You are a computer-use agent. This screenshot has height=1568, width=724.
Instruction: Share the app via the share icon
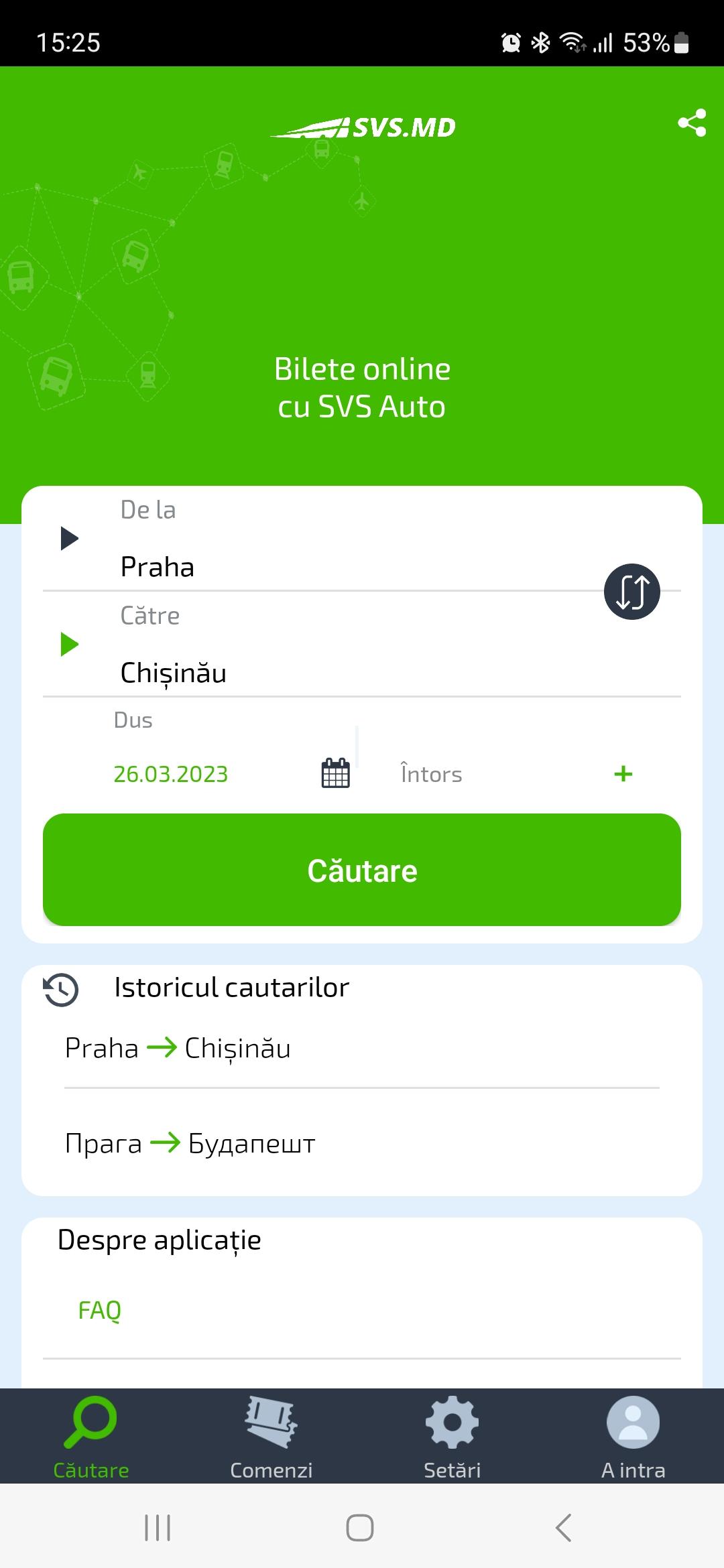[x=692, y=123]
